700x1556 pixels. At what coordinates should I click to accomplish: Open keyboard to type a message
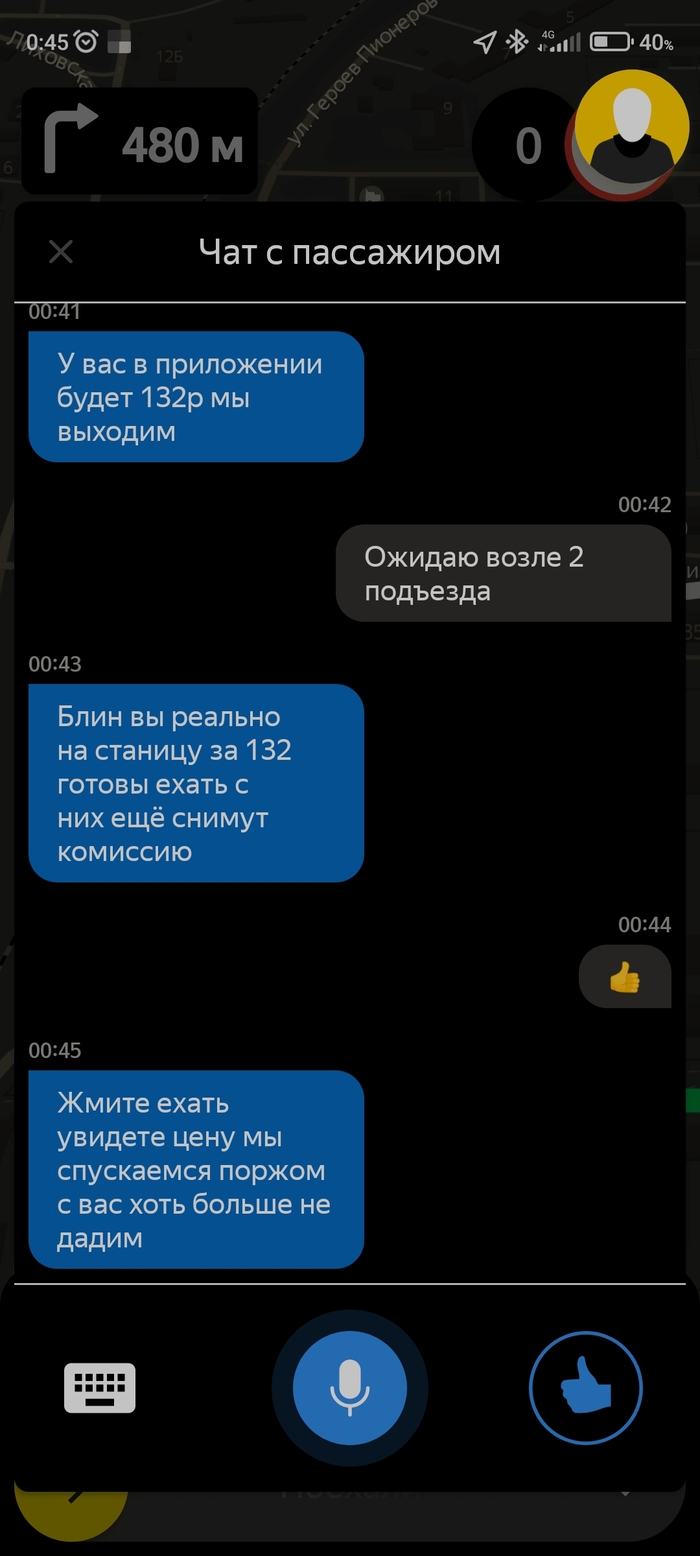pyautogui.click(x=100, y=1388)
